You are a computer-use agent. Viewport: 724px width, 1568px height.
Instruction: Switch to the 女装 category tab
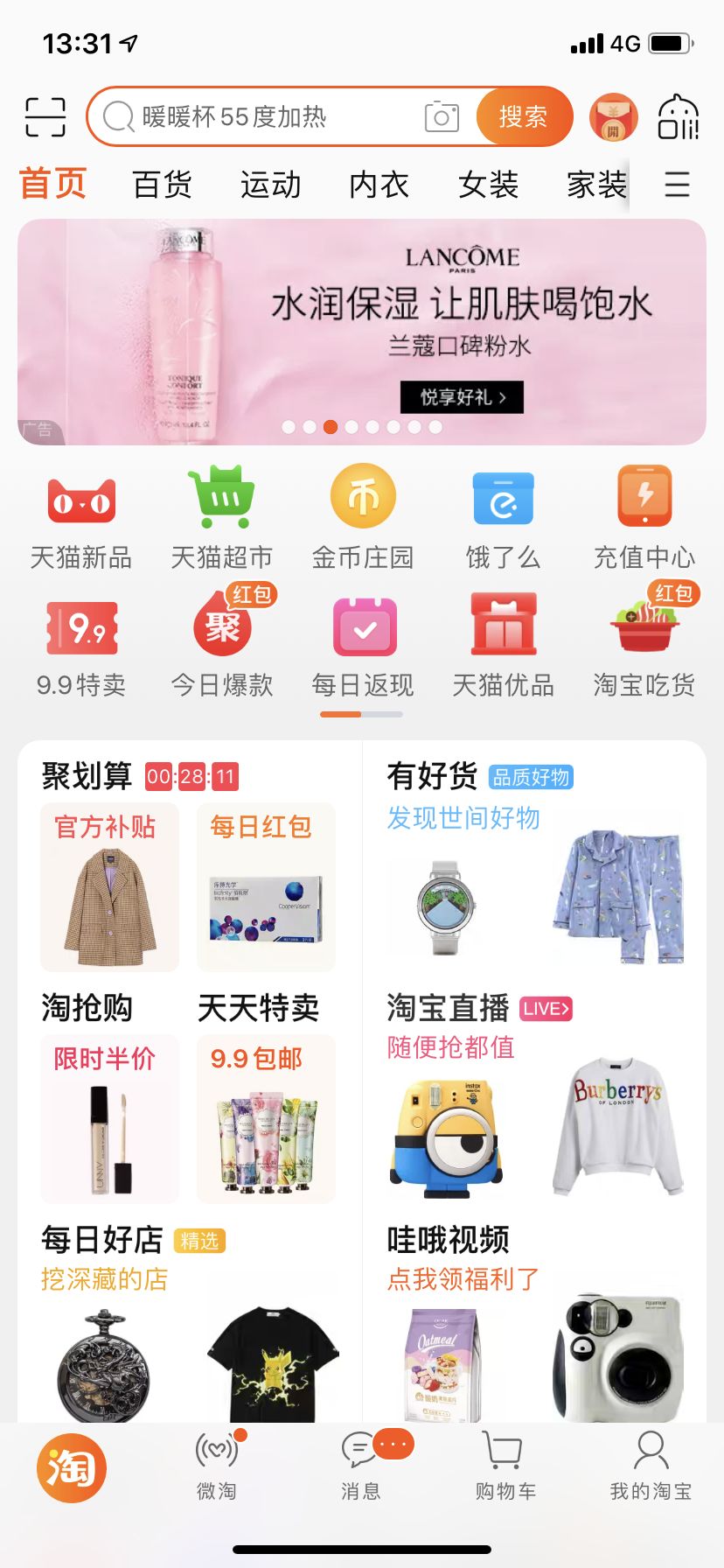pos(488,185)
